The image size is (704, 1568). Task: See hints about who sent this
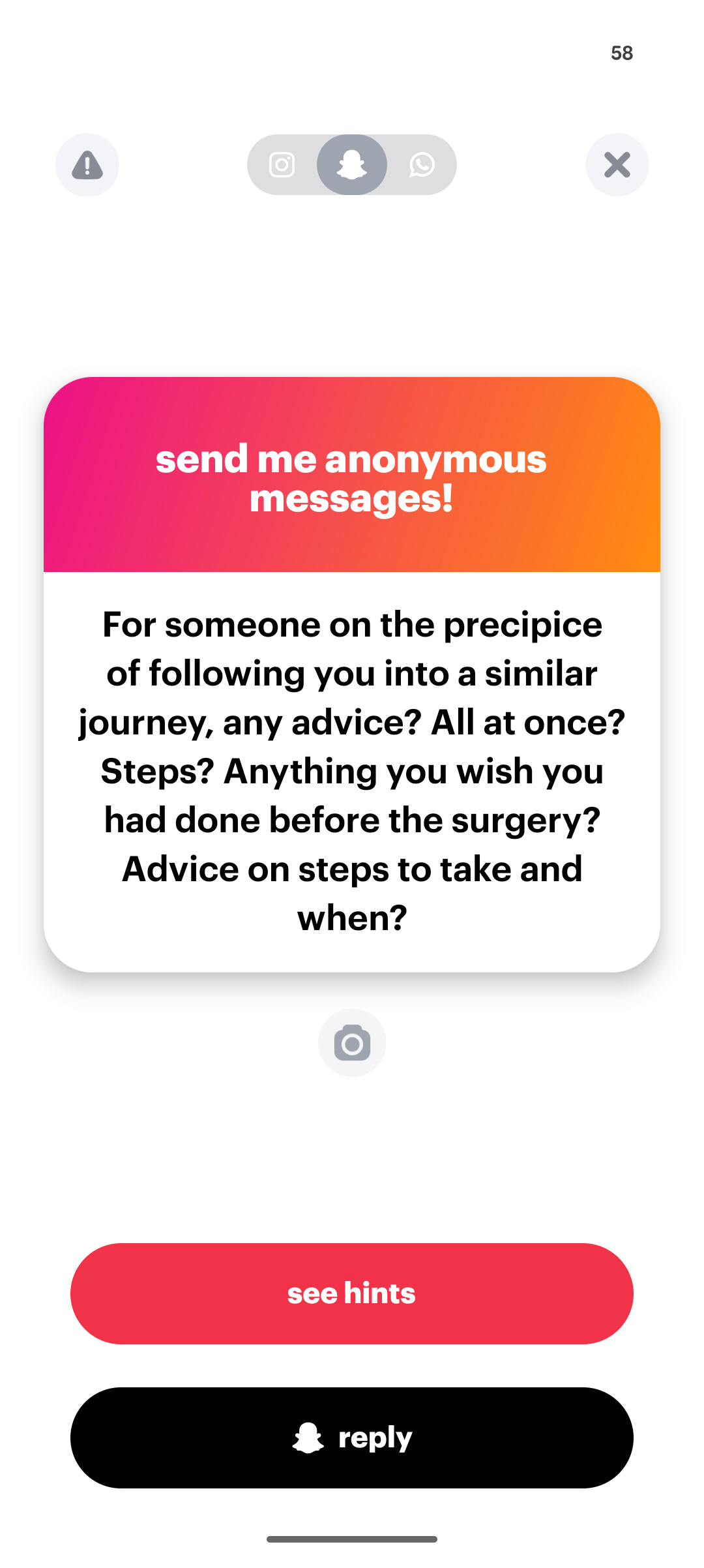(x=352, y=1293)
